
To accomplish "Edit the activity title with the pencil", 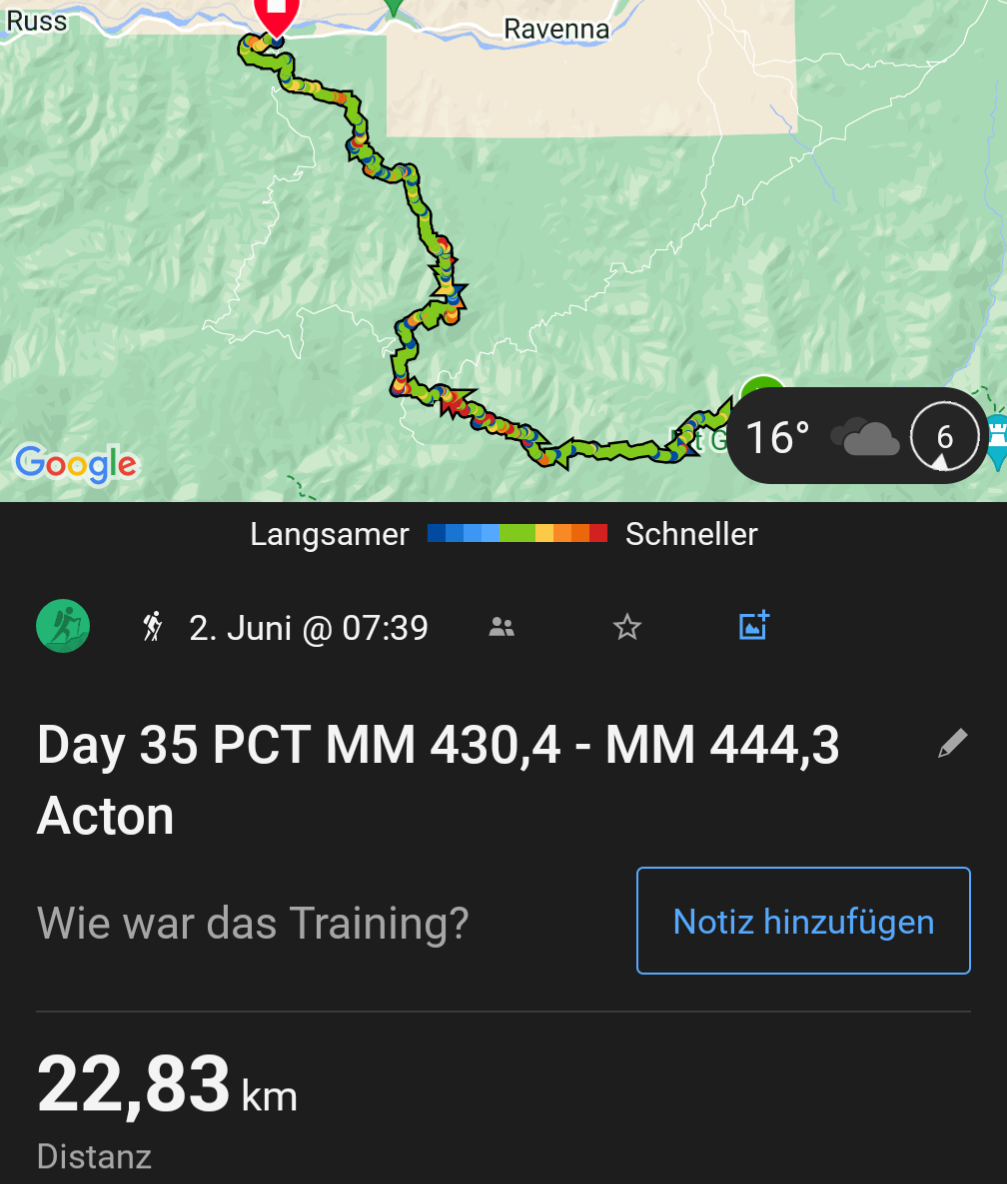I will pyautogui.click(x=953, y=744).
